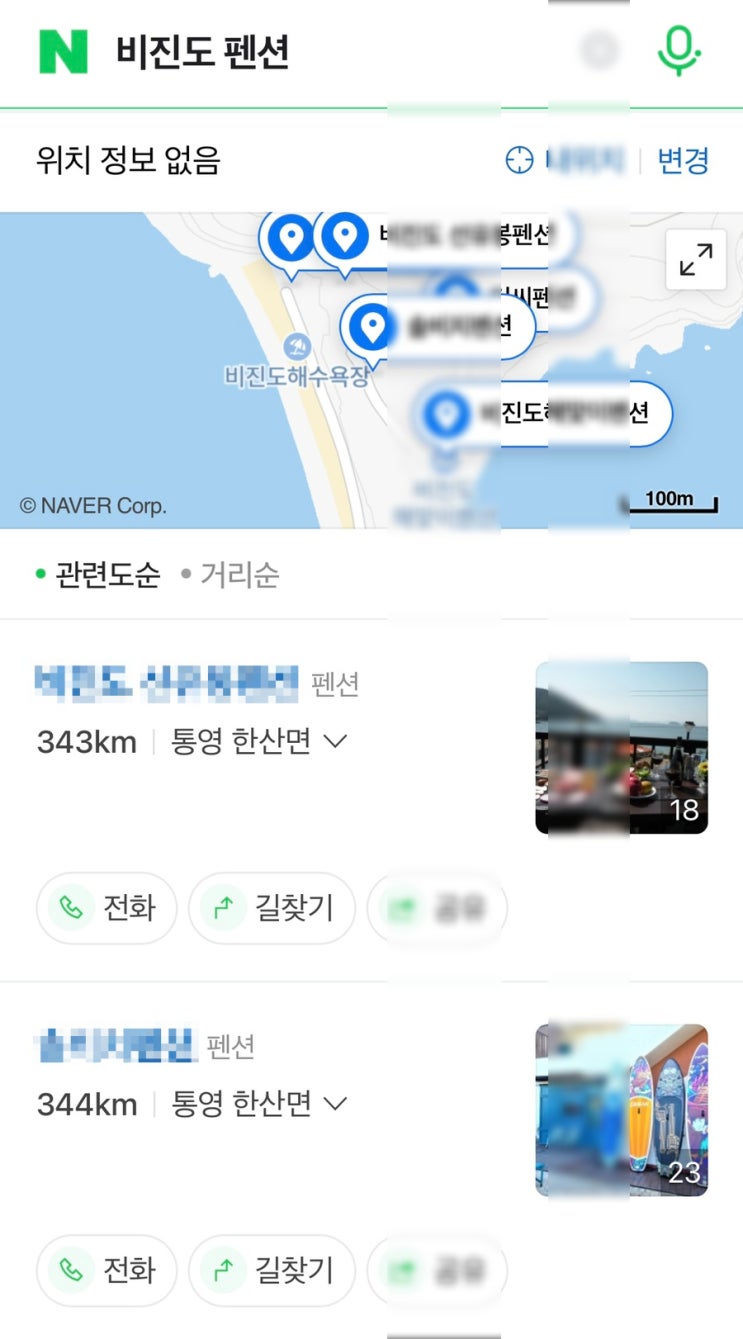
Task: Expand the map to full screen
Action: coord(695,260)
